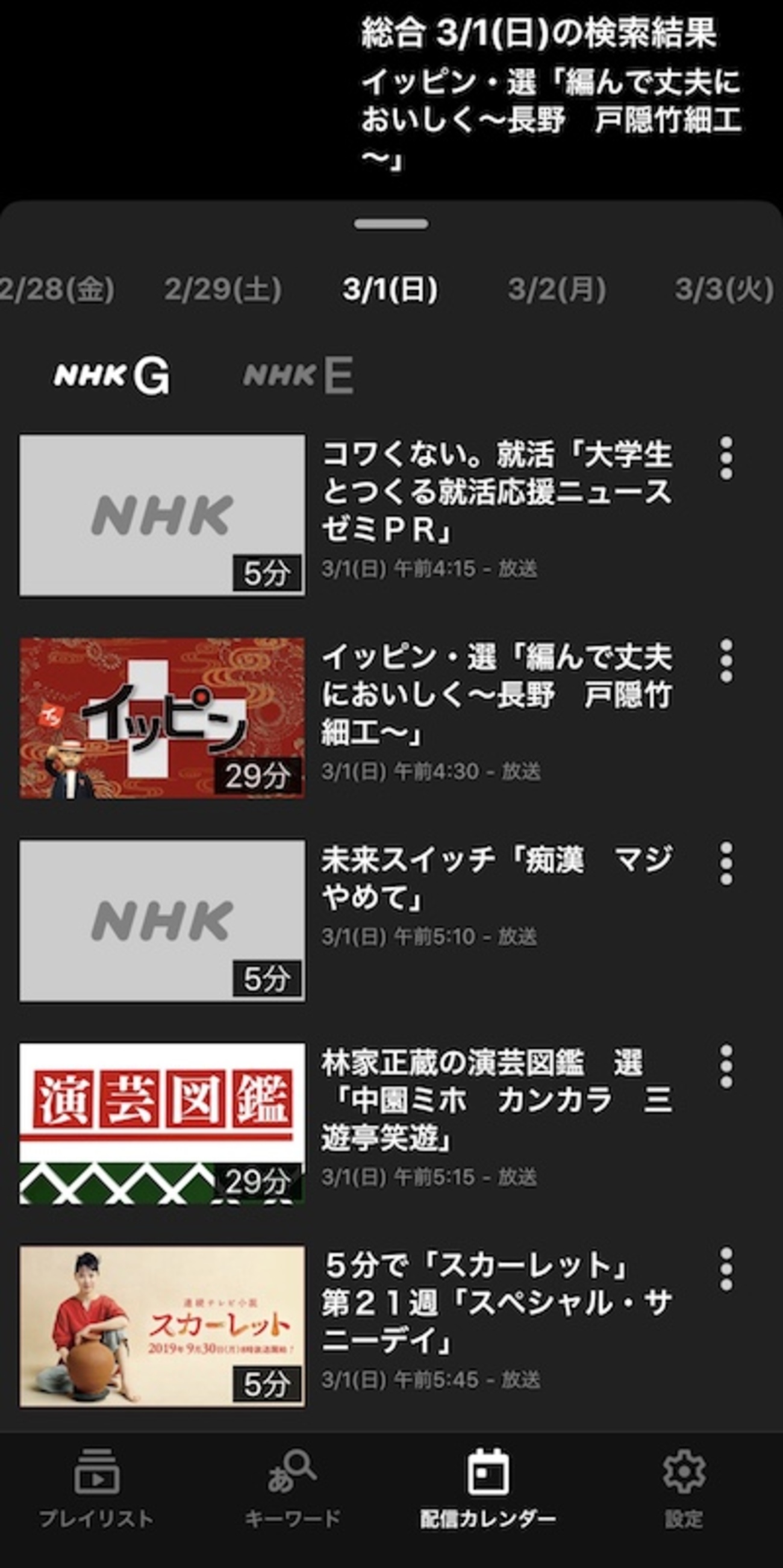
Task: Open 設定 settings tab
Action: pos(684,1488)
